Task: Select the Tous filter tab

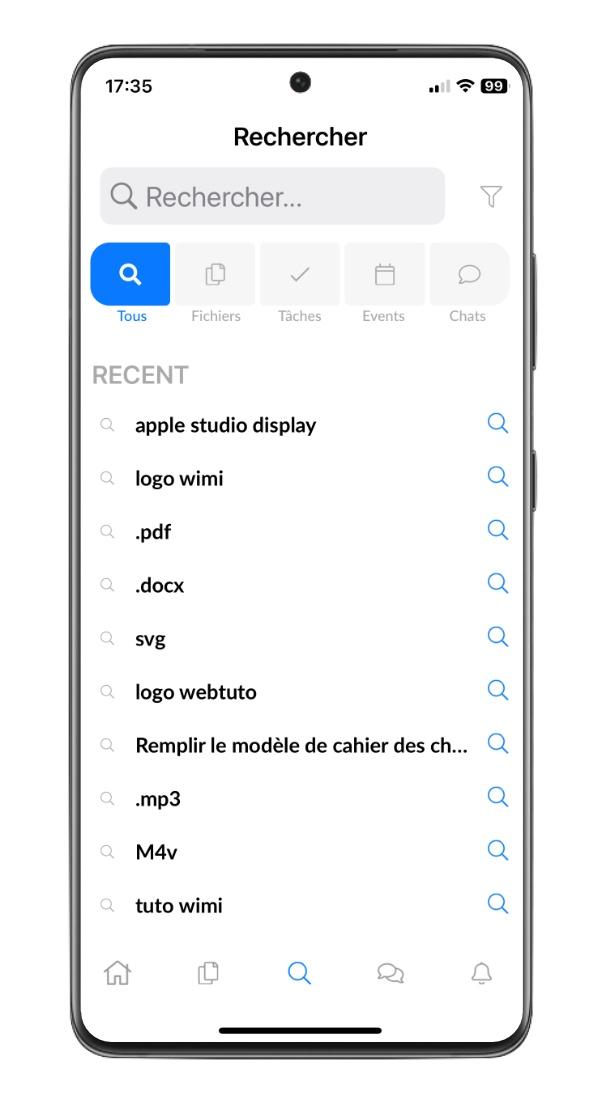Action: point(131,283)
